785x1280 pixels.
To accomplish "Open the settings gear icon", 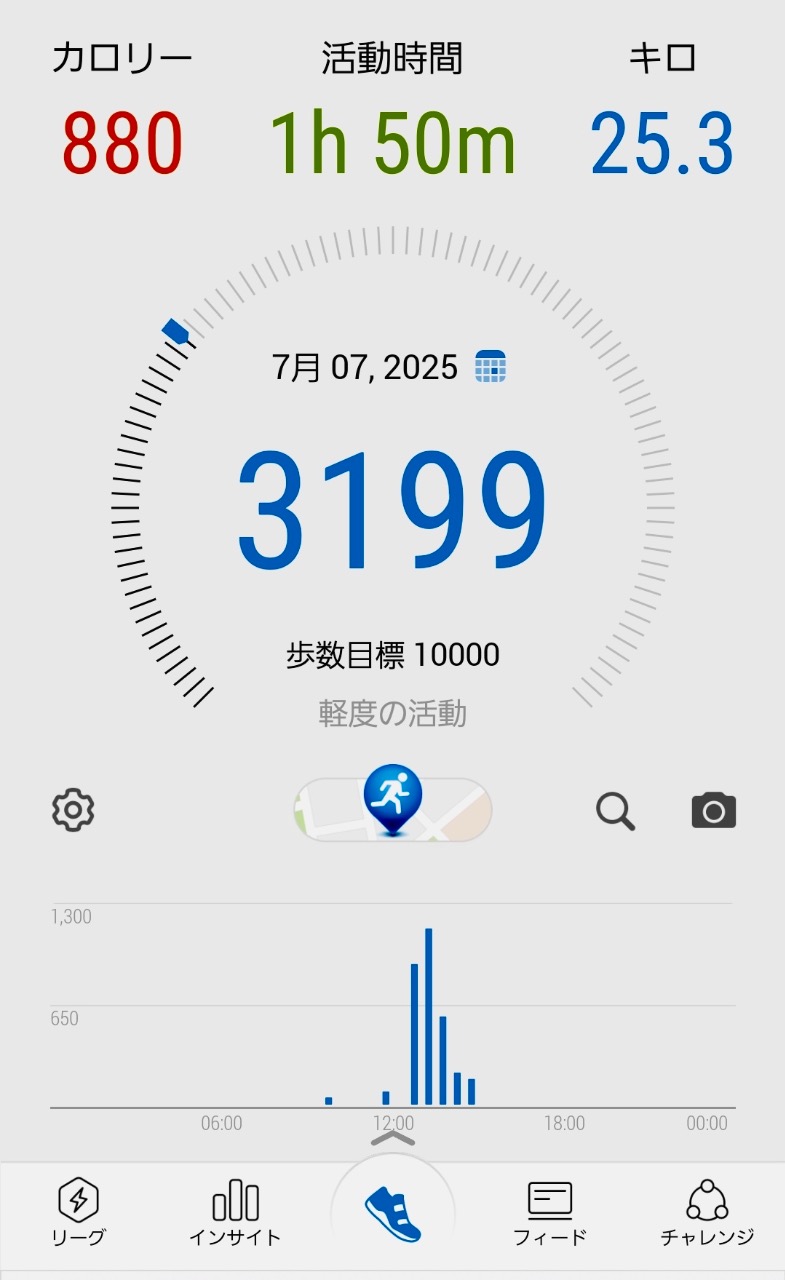I will (x=73, y=810).
